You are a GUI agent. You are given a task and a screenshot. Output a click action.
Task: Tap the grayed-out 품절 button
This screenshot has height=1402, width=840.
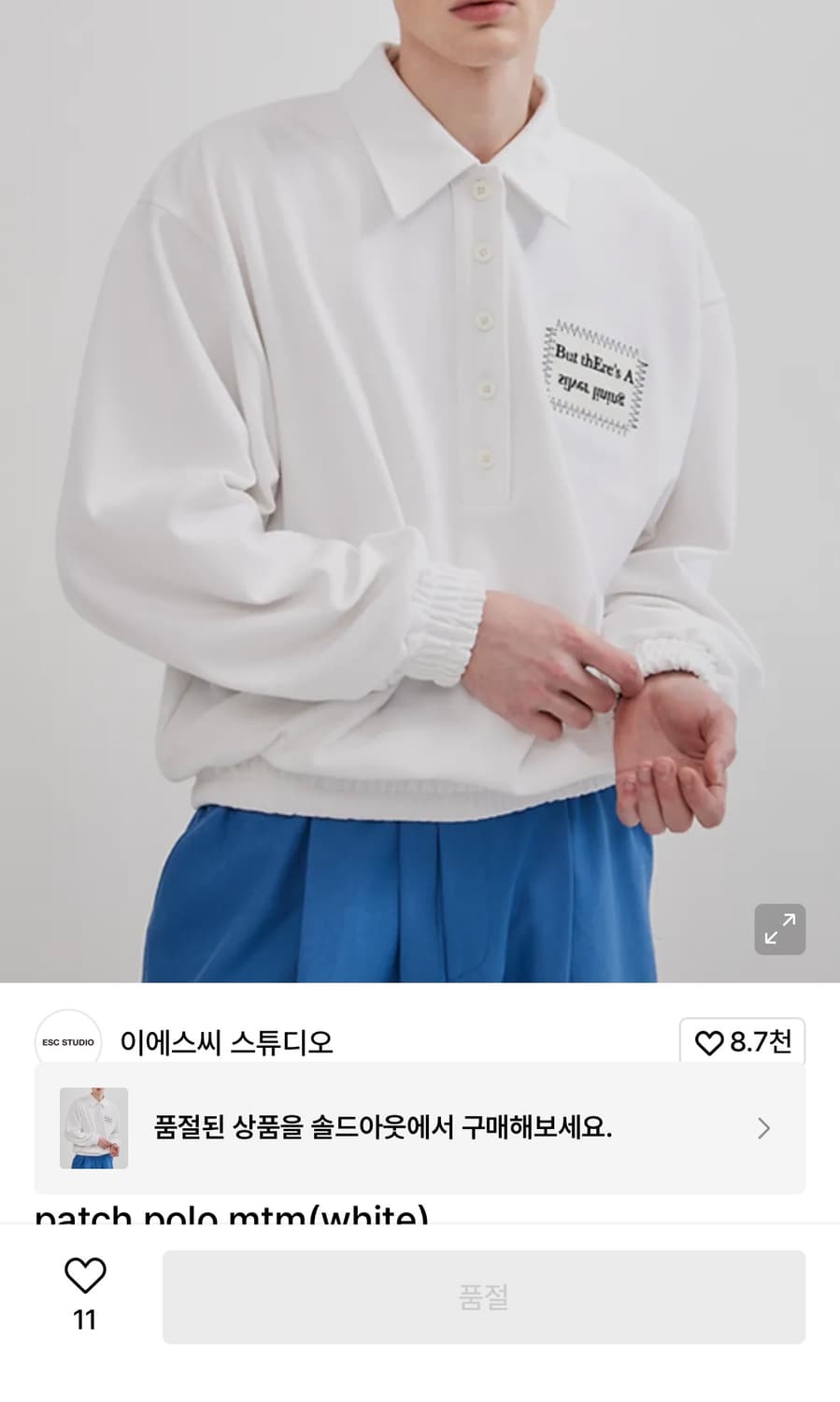click(x=483, y=1296)
